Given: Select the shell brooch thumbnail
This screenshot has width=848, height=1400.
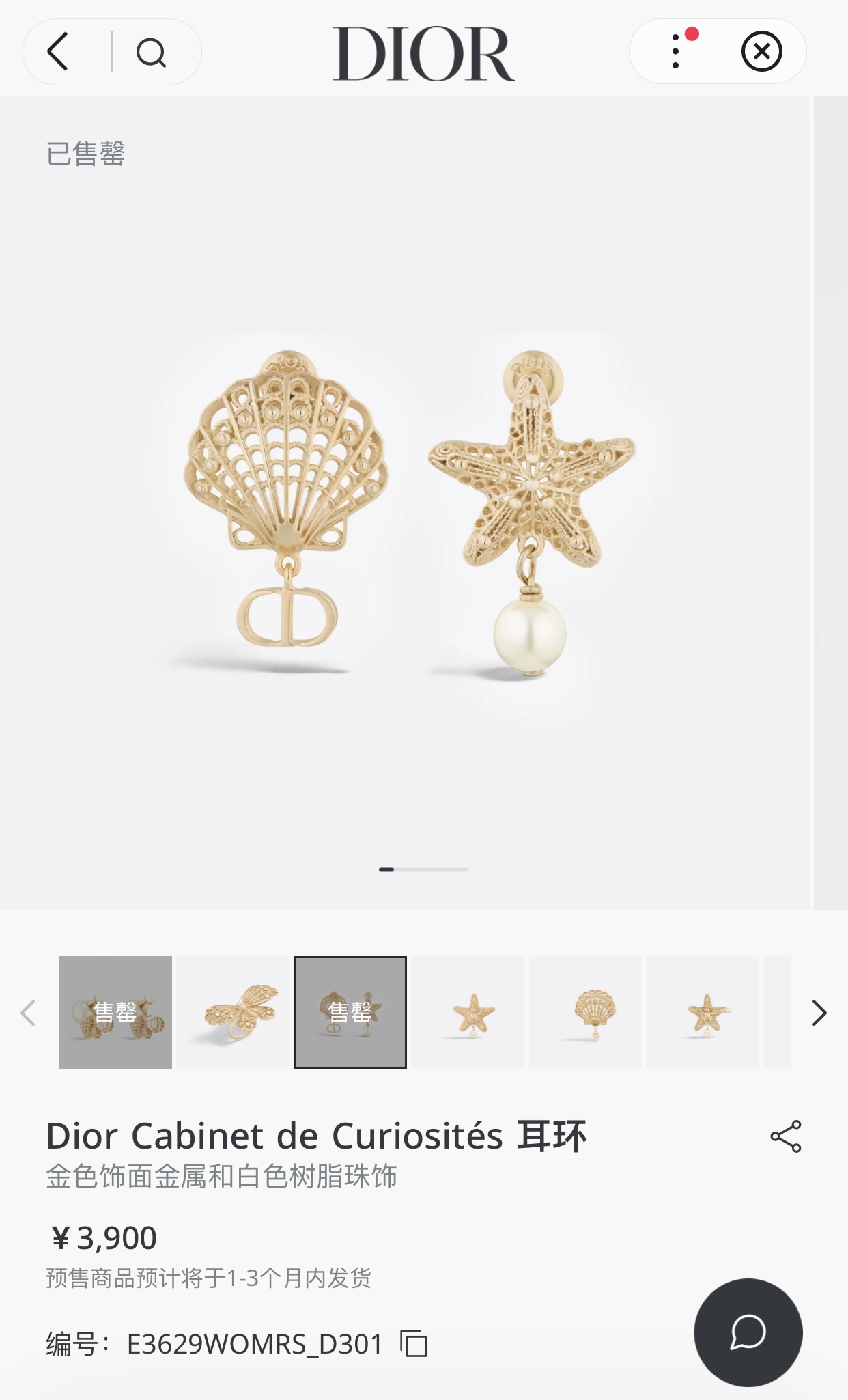Looking at the screenshot, I should pos(585,1011).
